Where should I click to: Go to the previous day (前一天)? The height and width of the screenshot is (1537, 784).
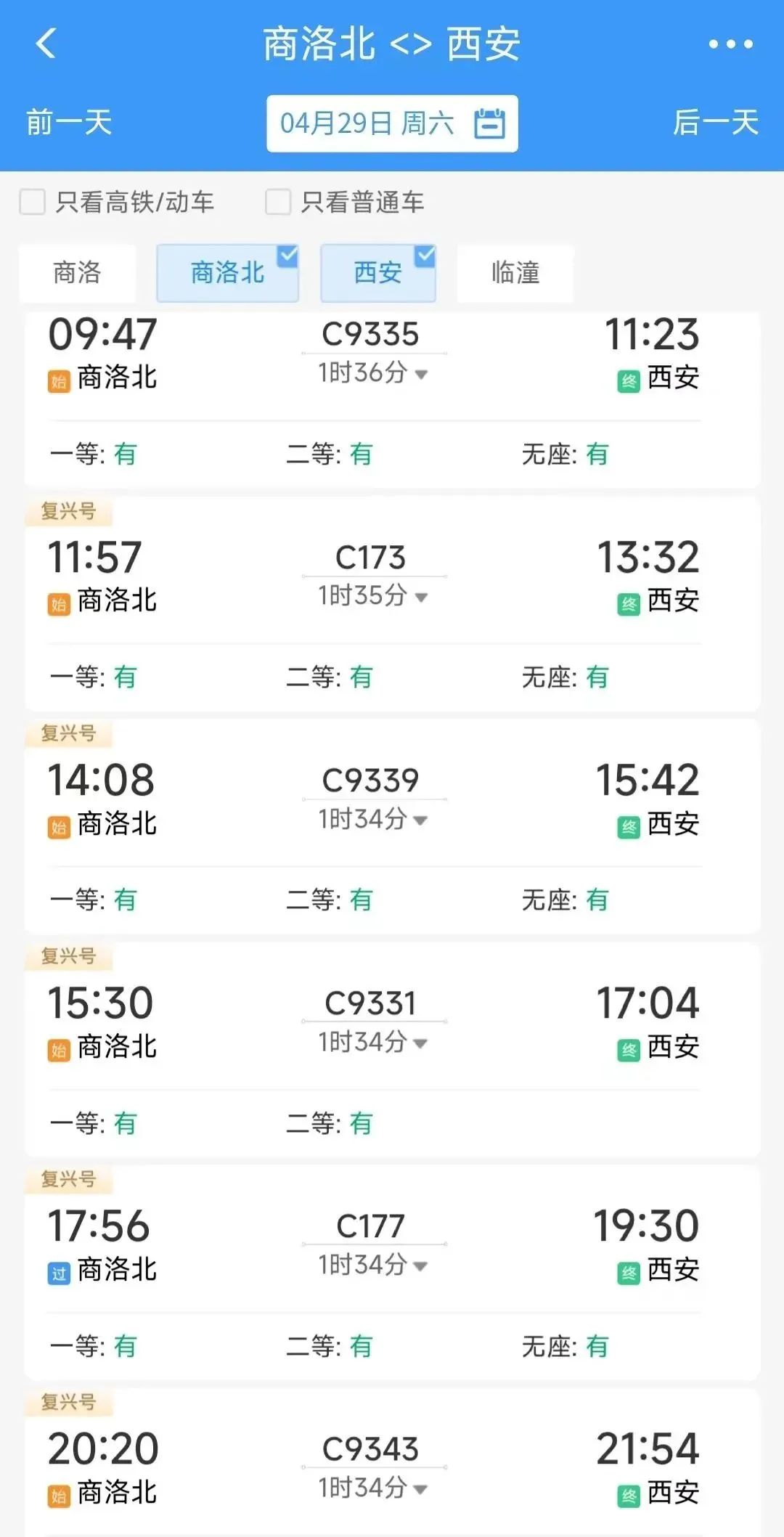[70, 123]
